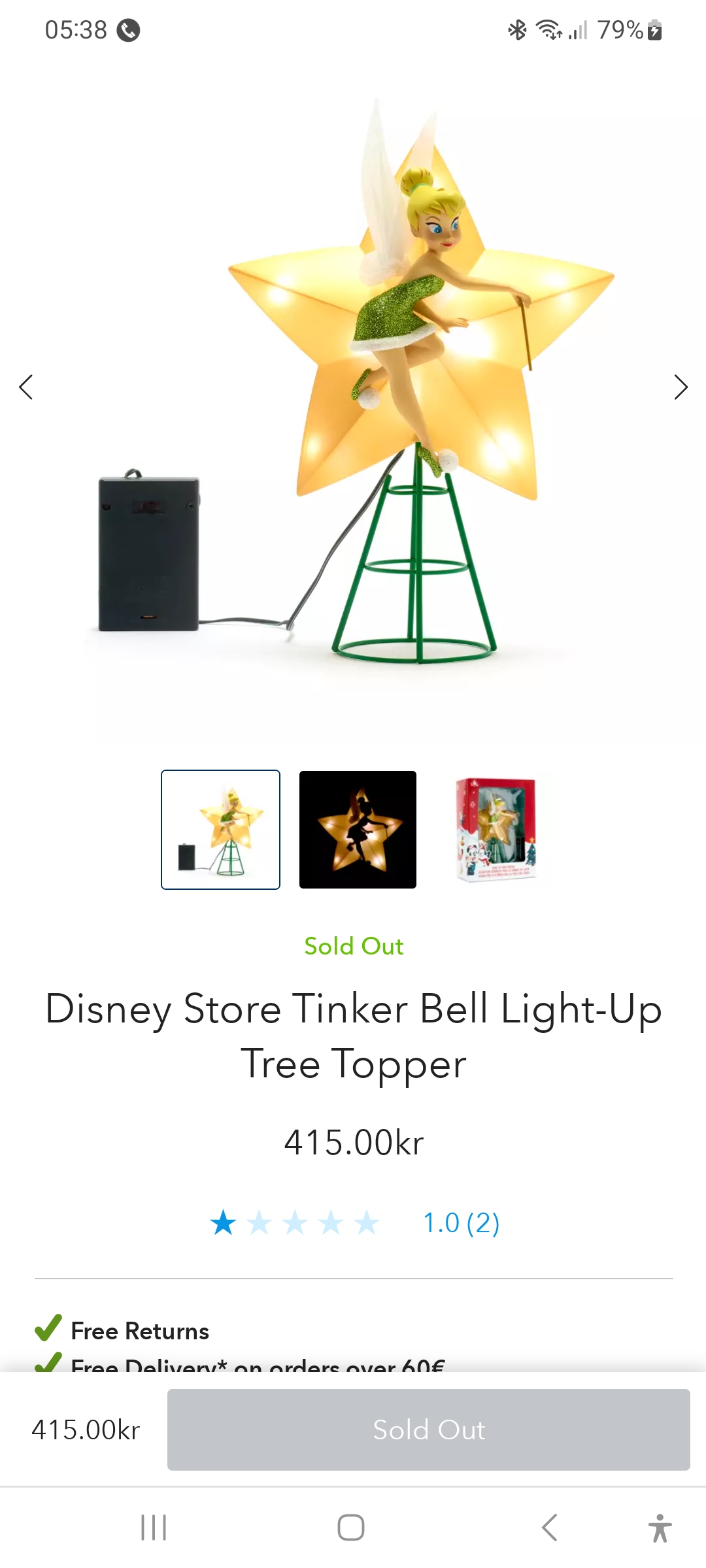Open the 1.0 (2) reviews rating
Image resolution: width=706 pixels, height=1568 pixels.
461,1223
